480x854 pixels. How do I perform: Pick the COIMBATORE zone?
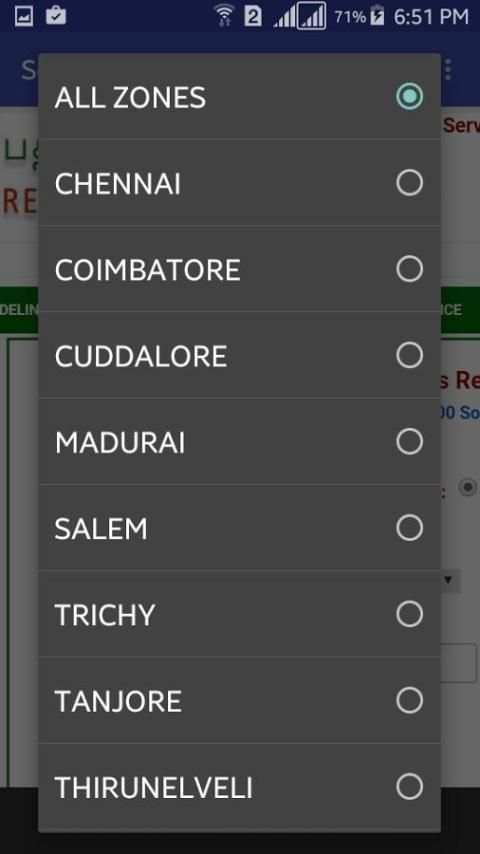239,269
